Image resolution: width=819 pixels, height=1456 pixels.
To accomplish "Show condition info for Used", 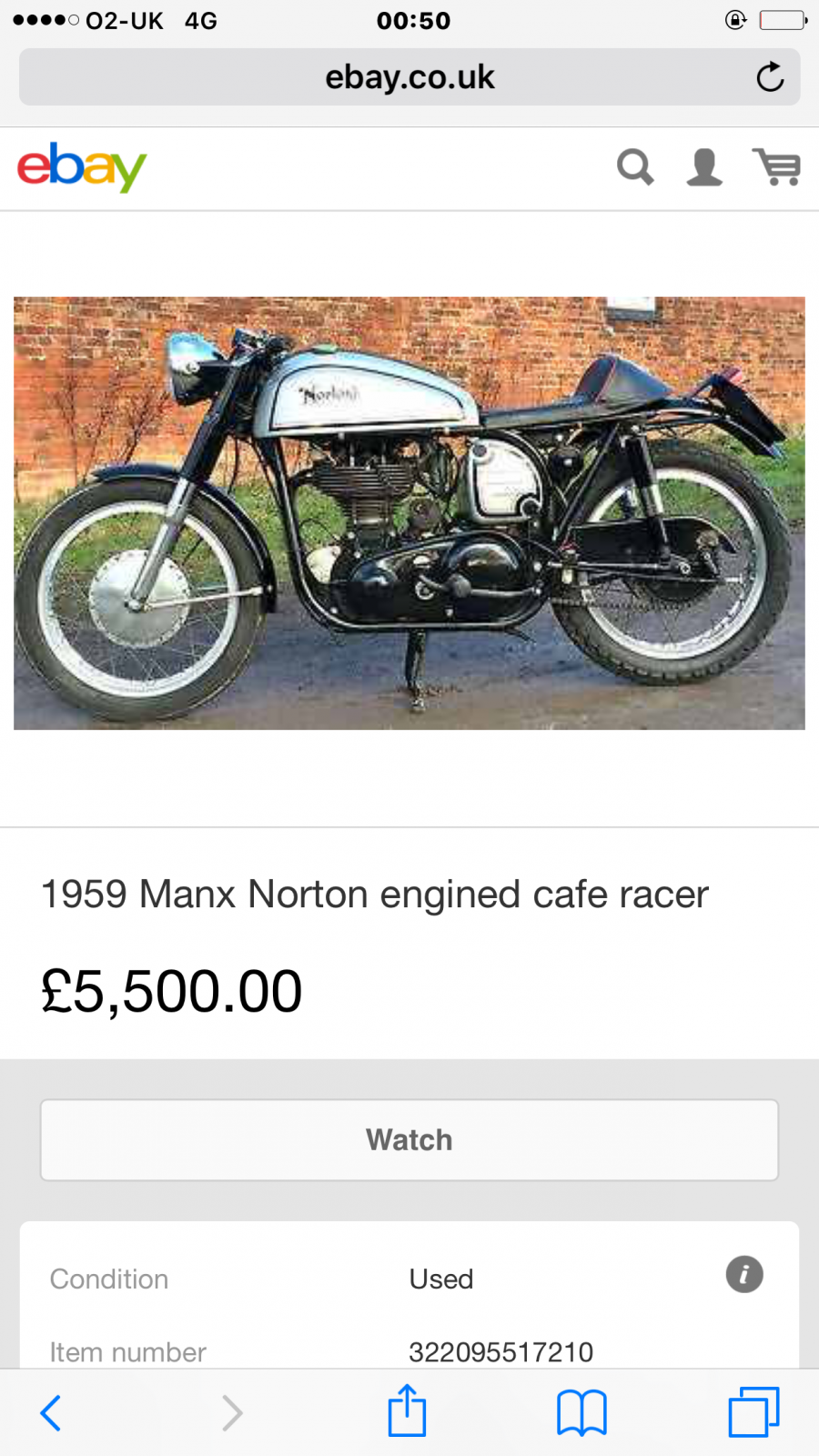I will 743,1275.
